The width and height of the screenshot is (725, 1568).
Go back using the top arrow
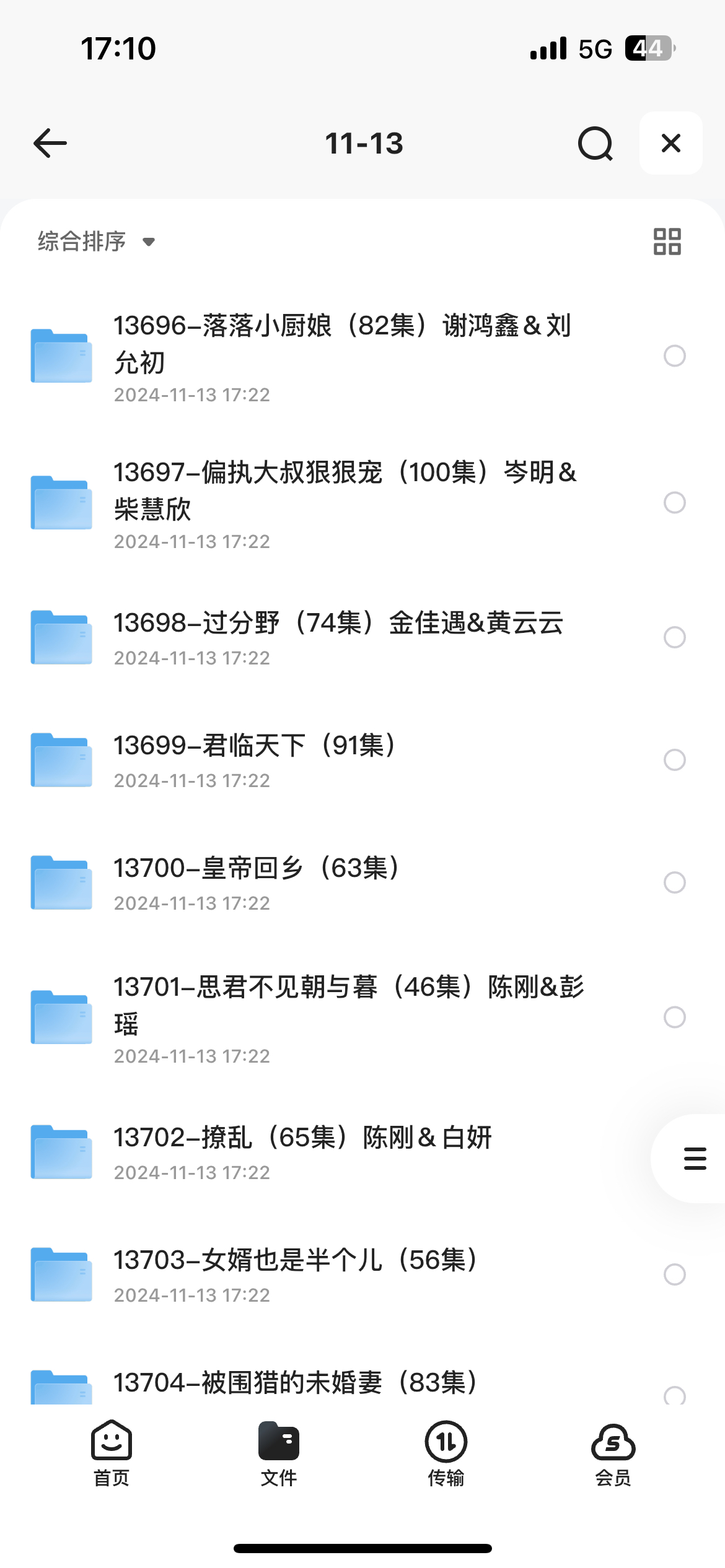(x=50, y=143)
